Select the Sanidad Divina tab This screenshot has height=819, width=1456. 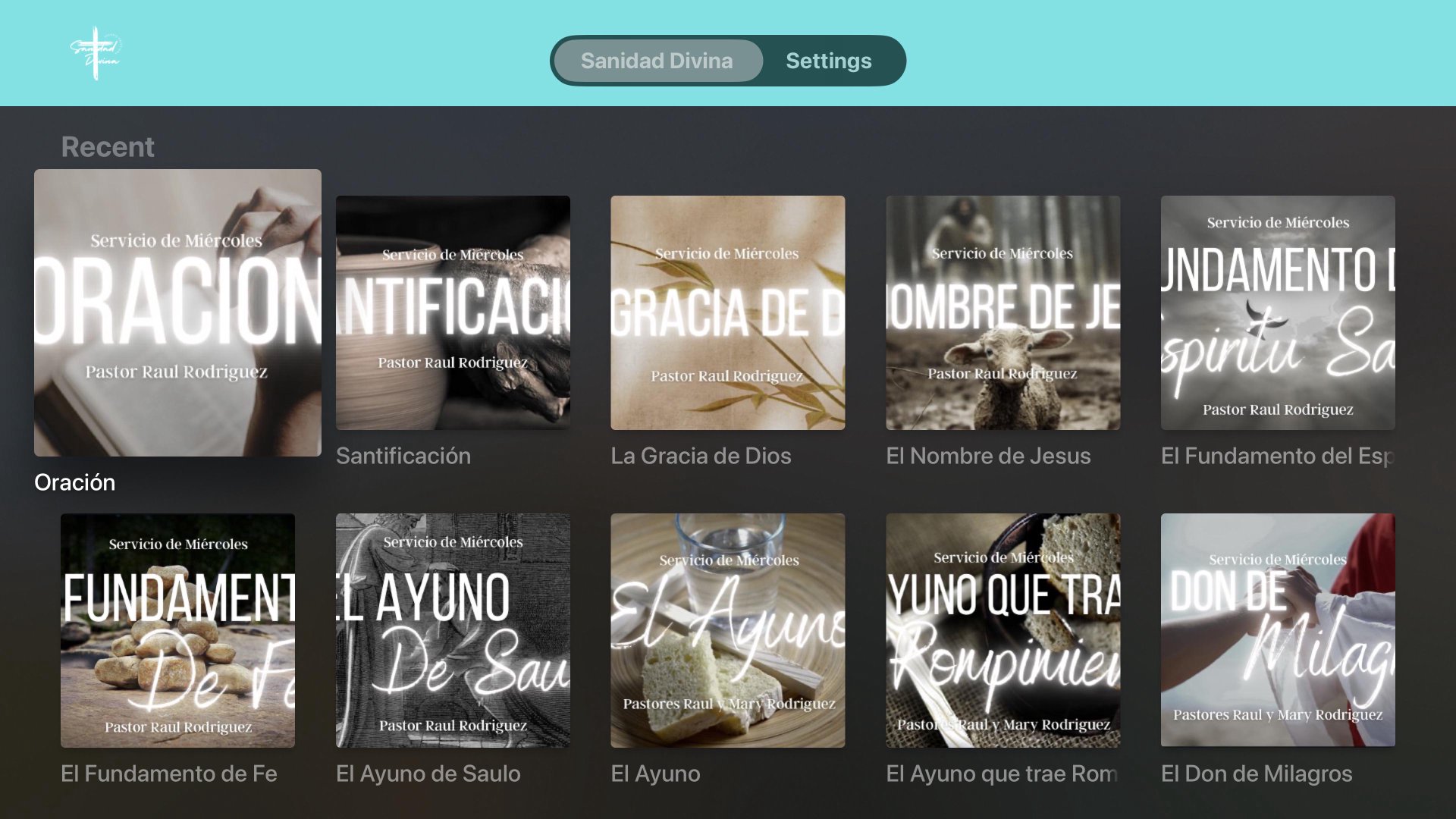(657, 61)
